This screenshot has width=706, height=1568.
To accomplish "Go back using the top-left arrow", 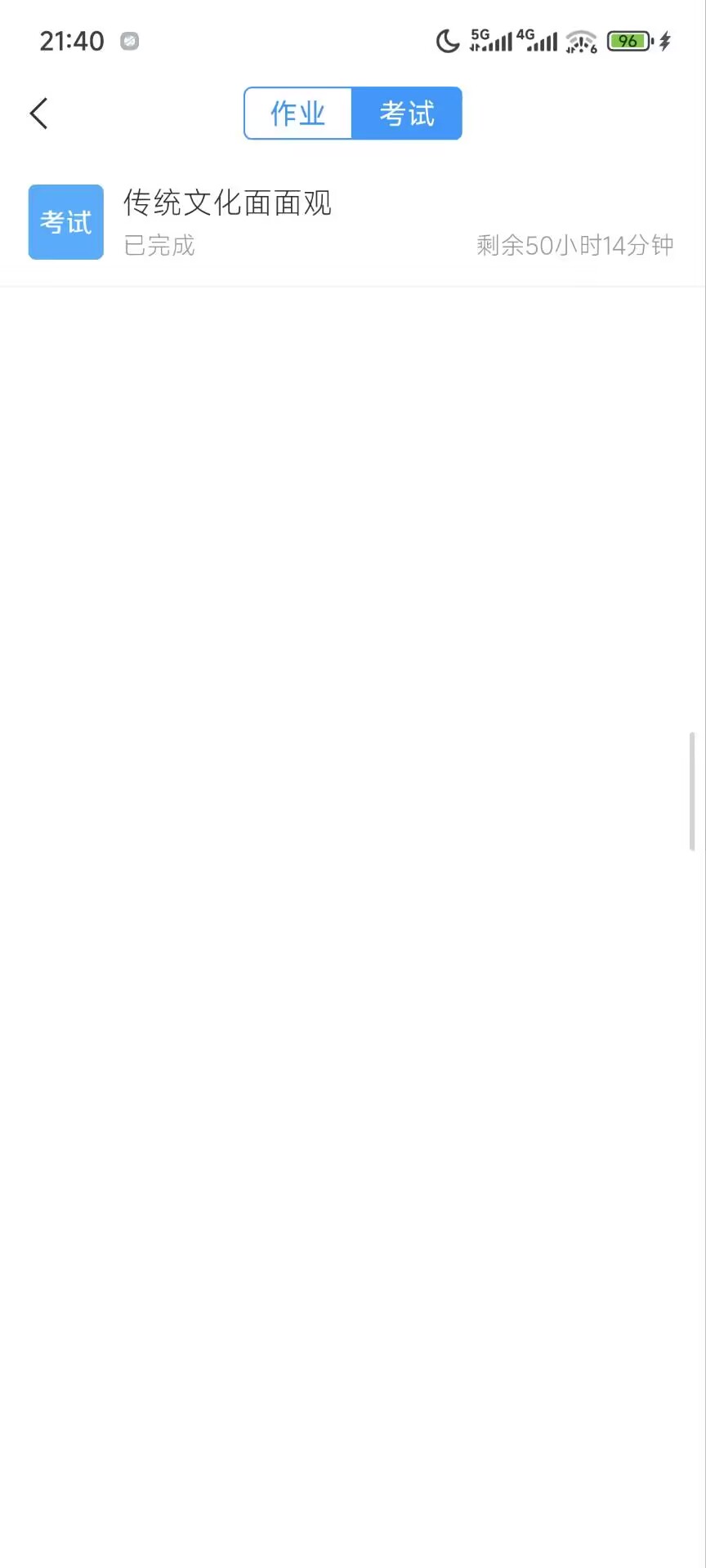I will point(38,114).
